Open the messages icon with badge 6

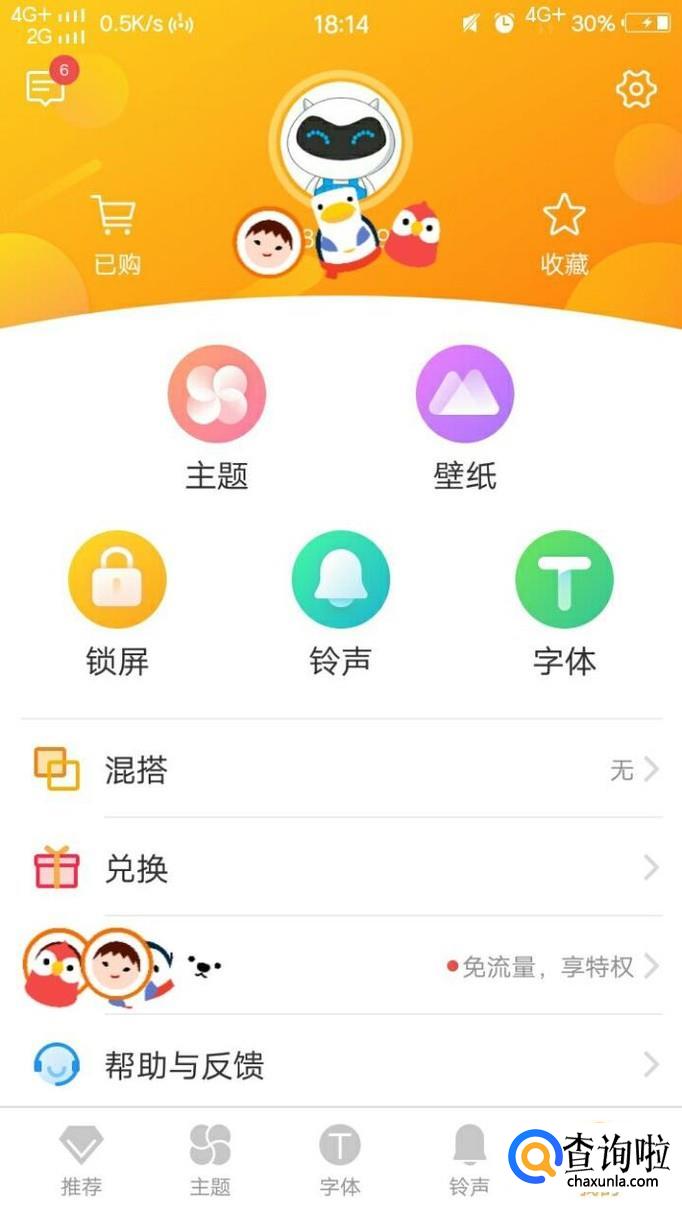coord(46,88)
